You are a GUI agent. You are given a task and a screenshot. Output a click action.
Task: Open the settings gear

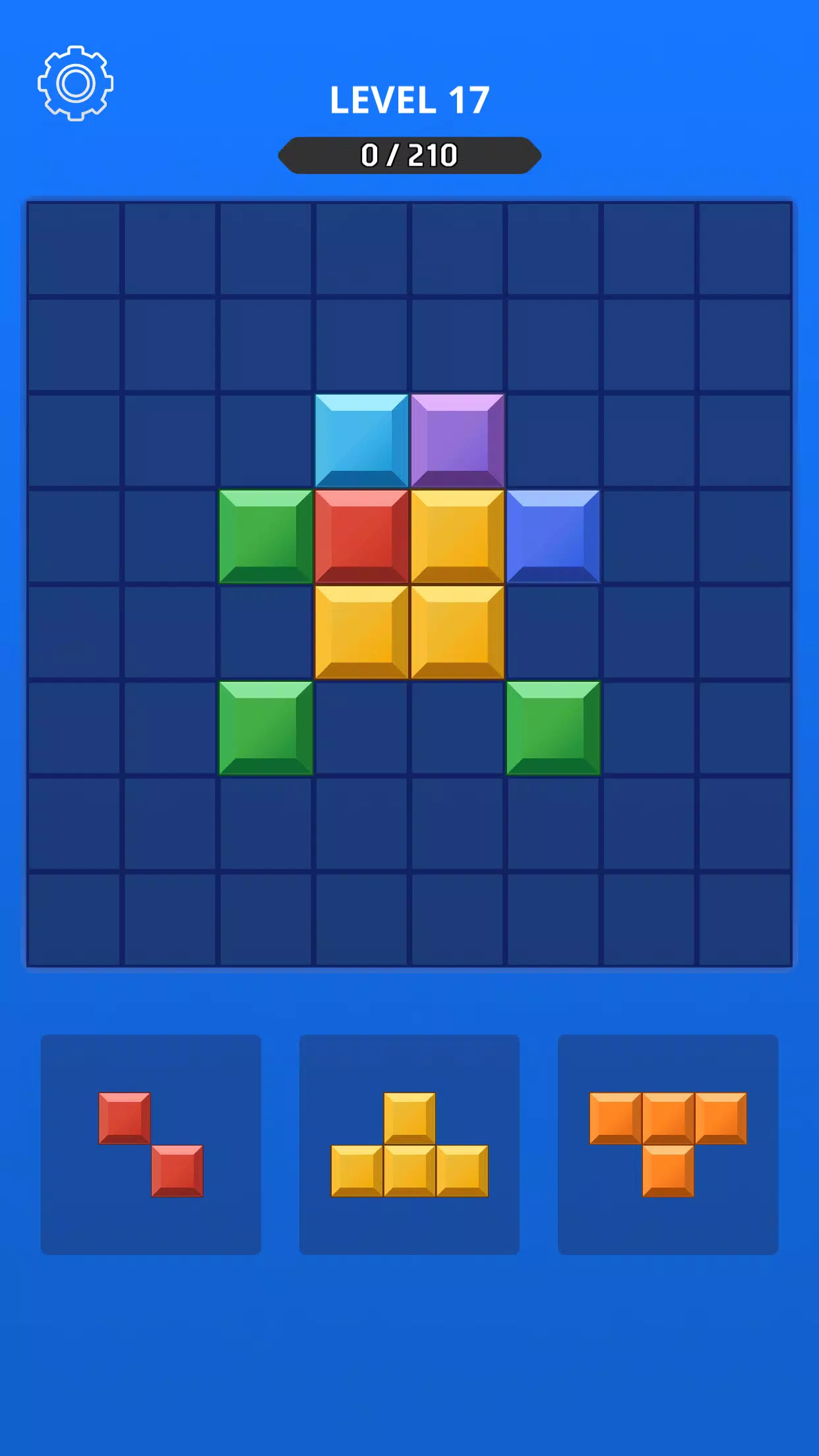pyautogui.click(x=75, y=83)
